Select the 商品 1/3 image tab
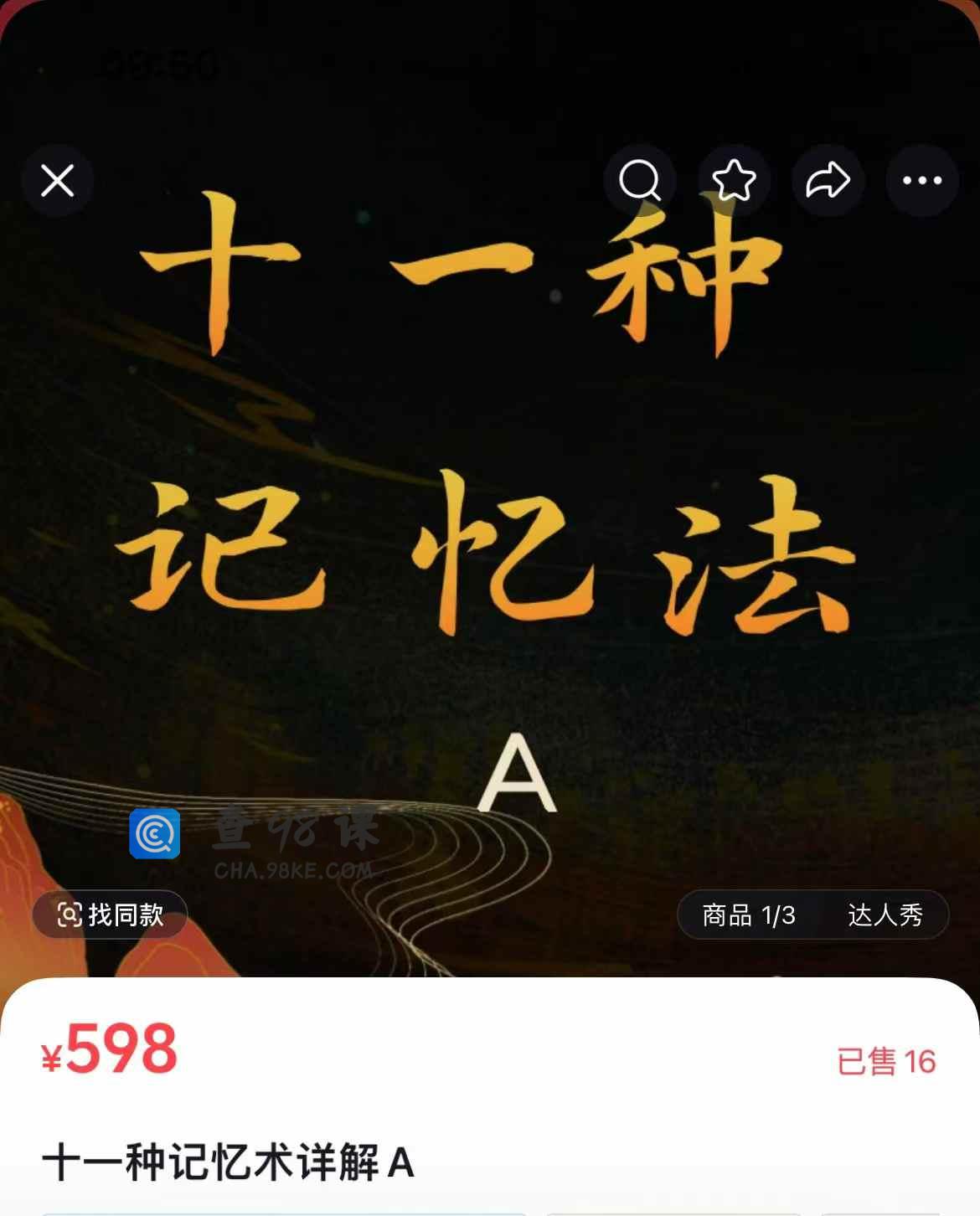This screenshot has height=1216, width=980. (748, 915)
